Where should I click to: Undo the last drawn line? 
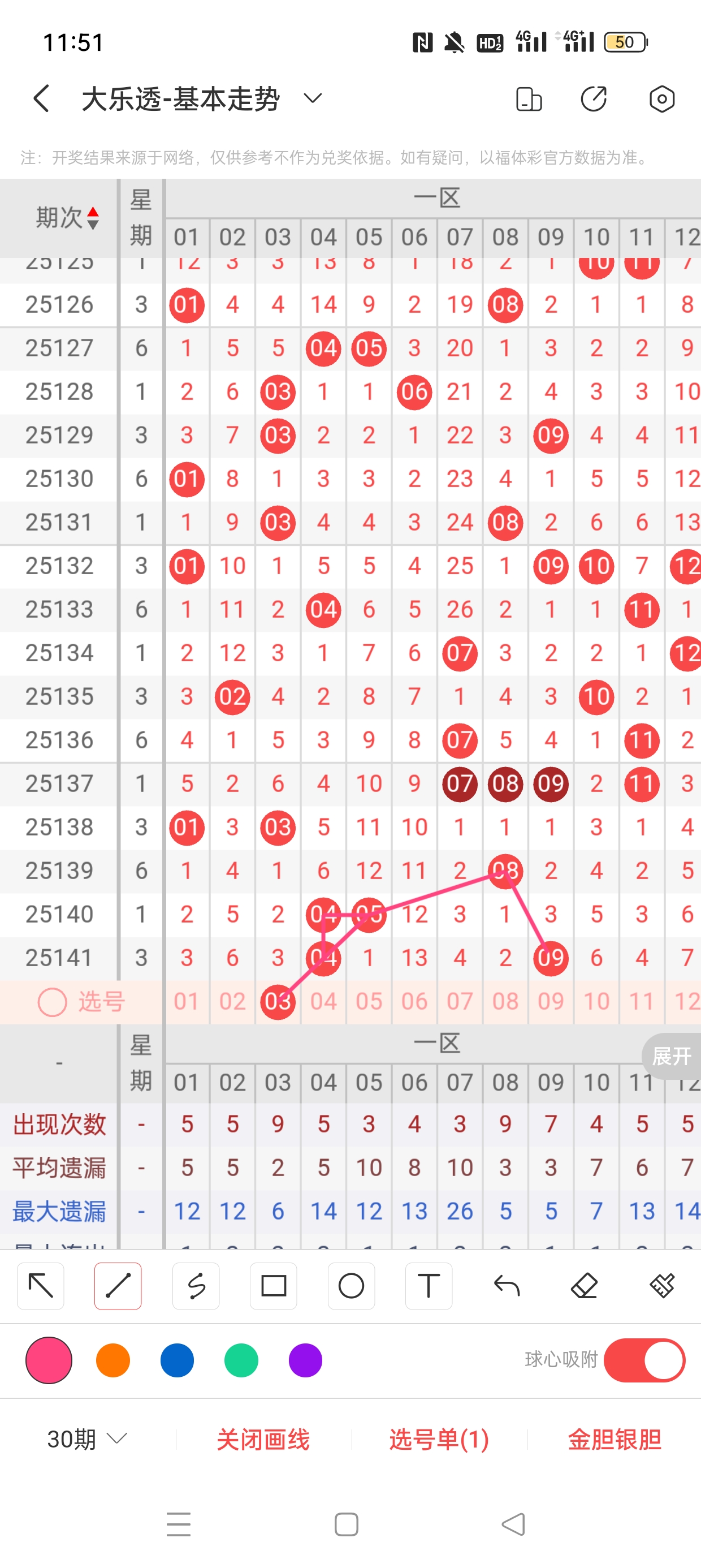[x=507, y=1286]
